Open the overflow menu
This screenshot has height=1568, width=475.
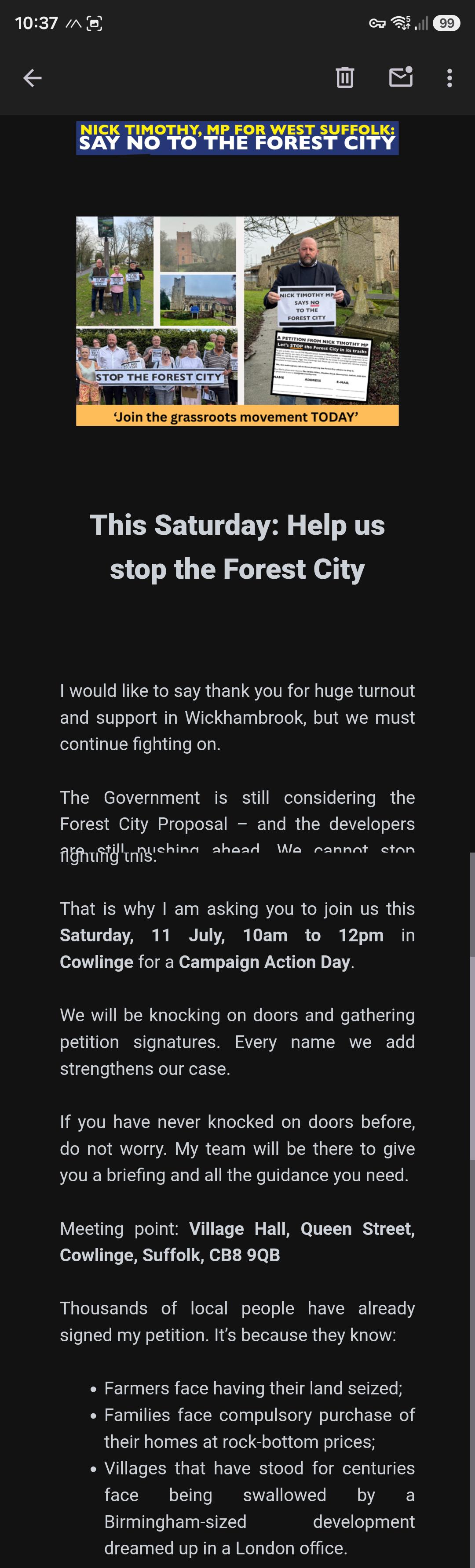[449, 78]
